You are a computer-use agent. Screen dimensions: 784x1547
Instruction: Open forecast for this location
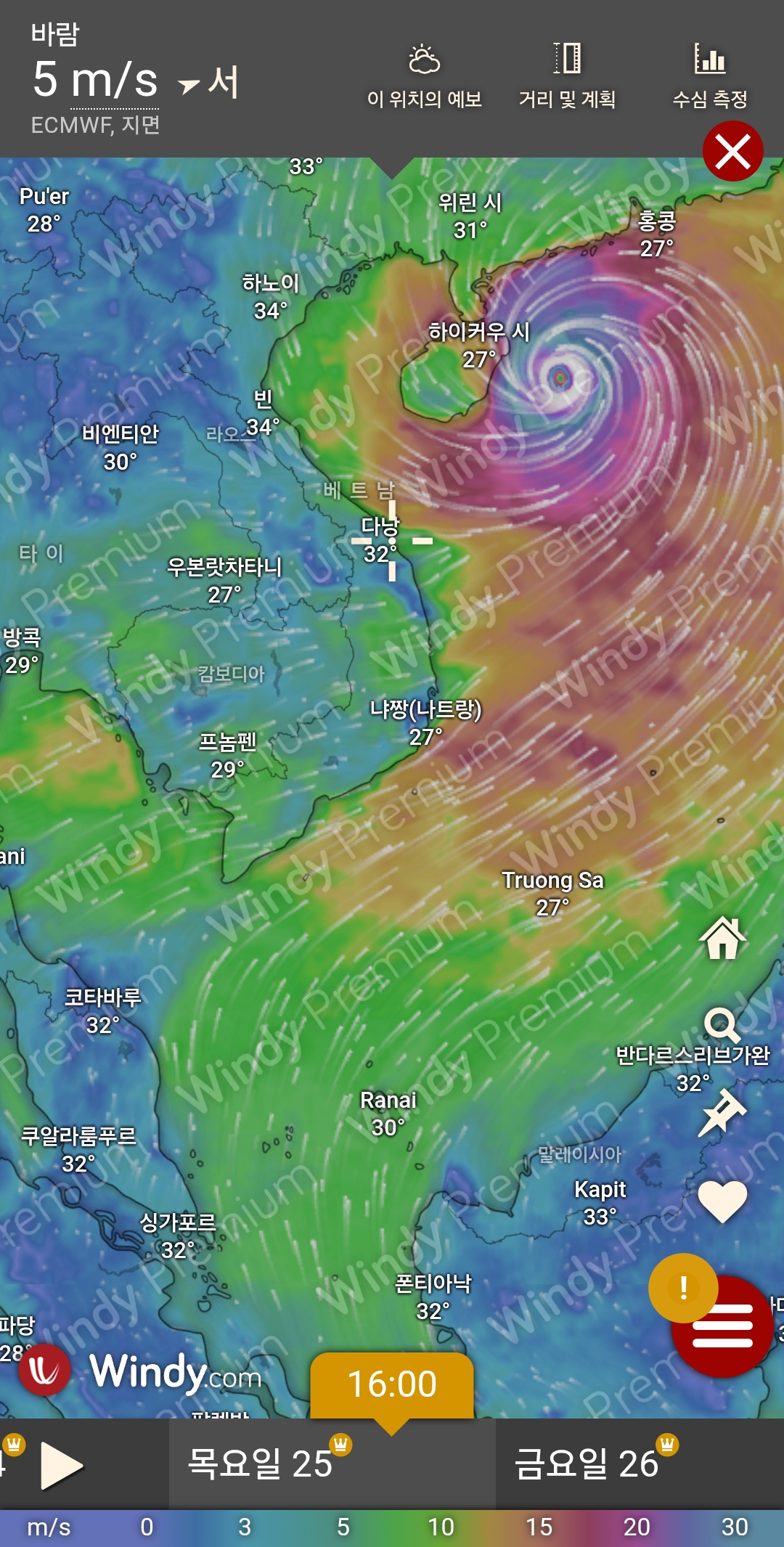tap(425, 76)
